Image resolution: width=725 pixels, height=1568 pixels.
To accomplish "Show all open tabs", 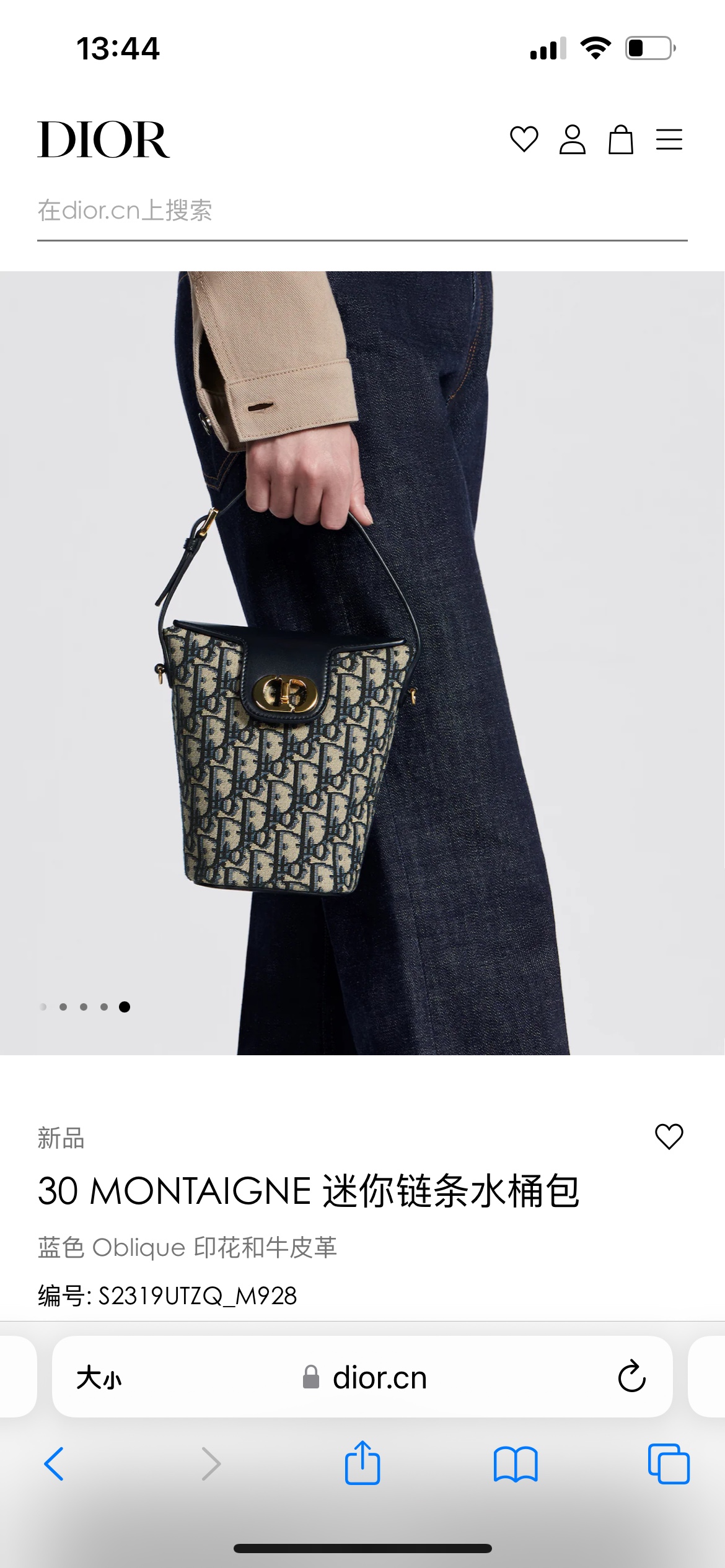I will [669, 1464].
